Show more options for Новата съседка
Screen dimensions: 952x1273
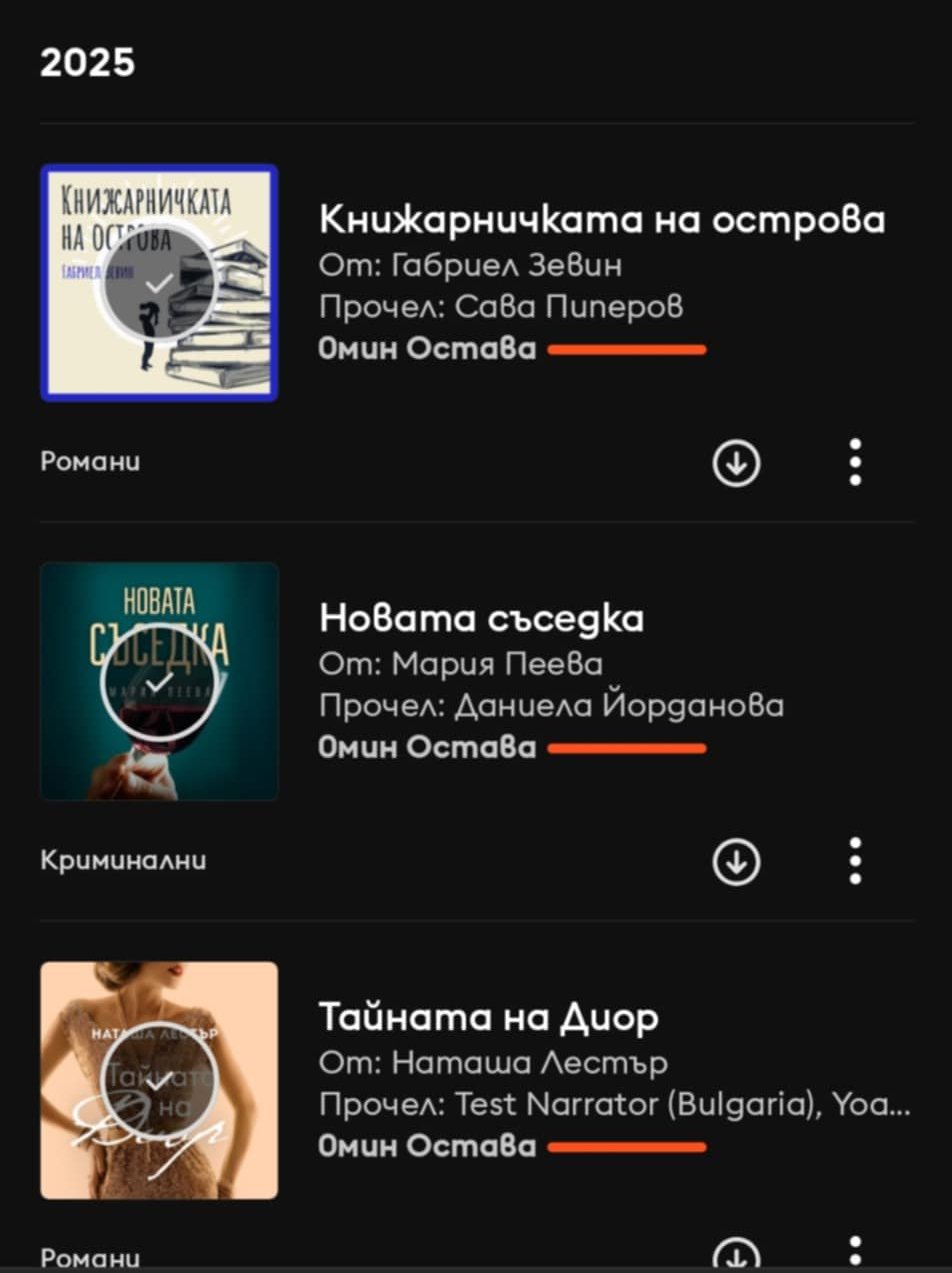coord(855,860)
